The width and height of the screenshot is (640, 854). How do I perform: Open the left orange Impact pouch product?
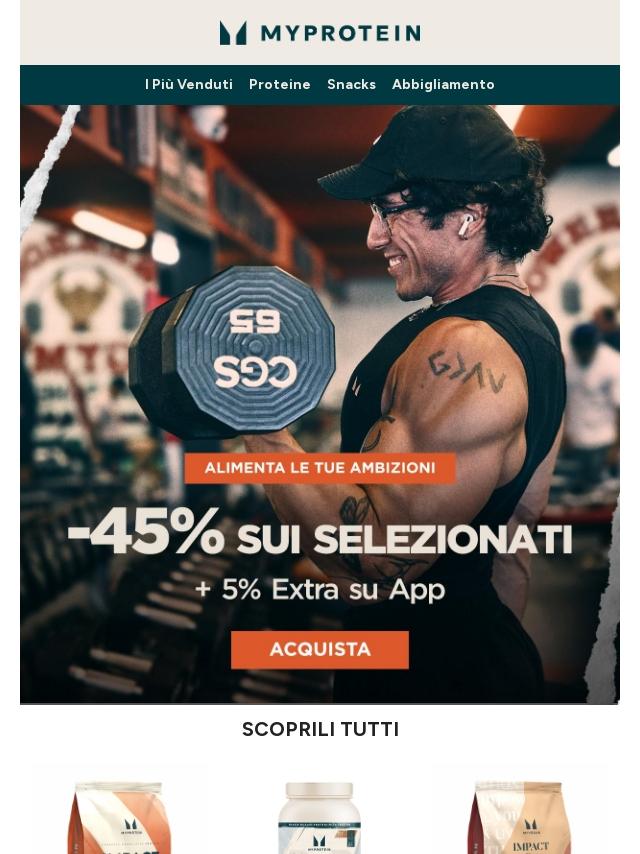(x=120, y=813)
